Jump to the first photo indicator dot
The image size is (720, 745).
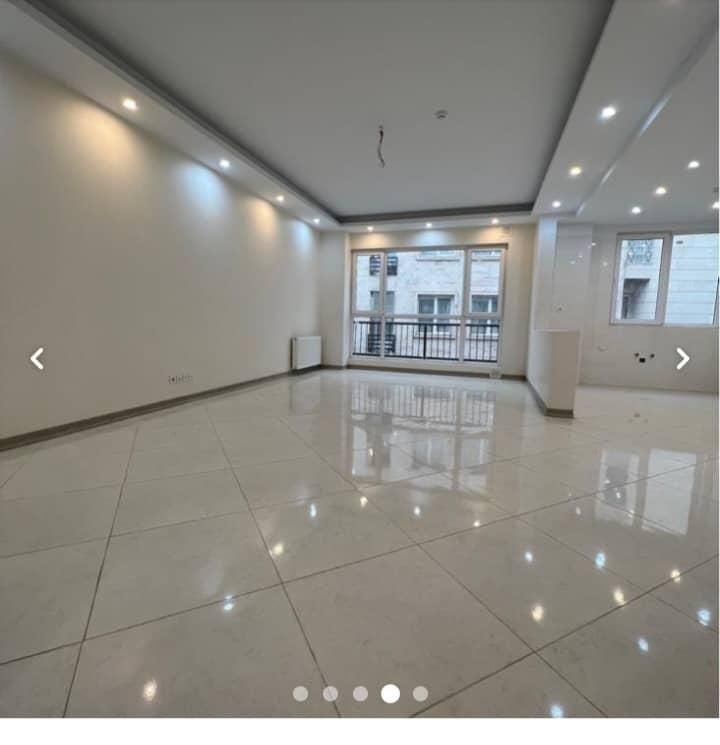click(x=300, y=693)
